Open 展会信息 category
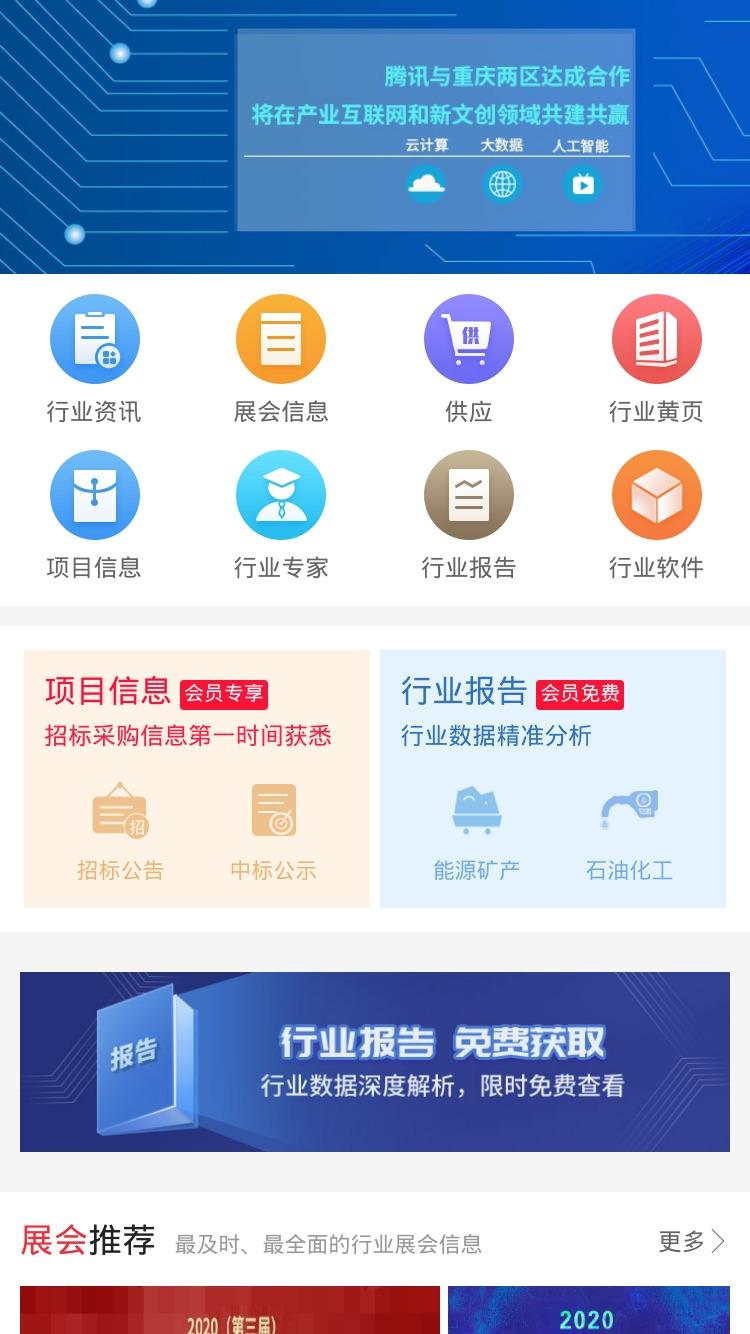750x1334 pixels. 281,359
